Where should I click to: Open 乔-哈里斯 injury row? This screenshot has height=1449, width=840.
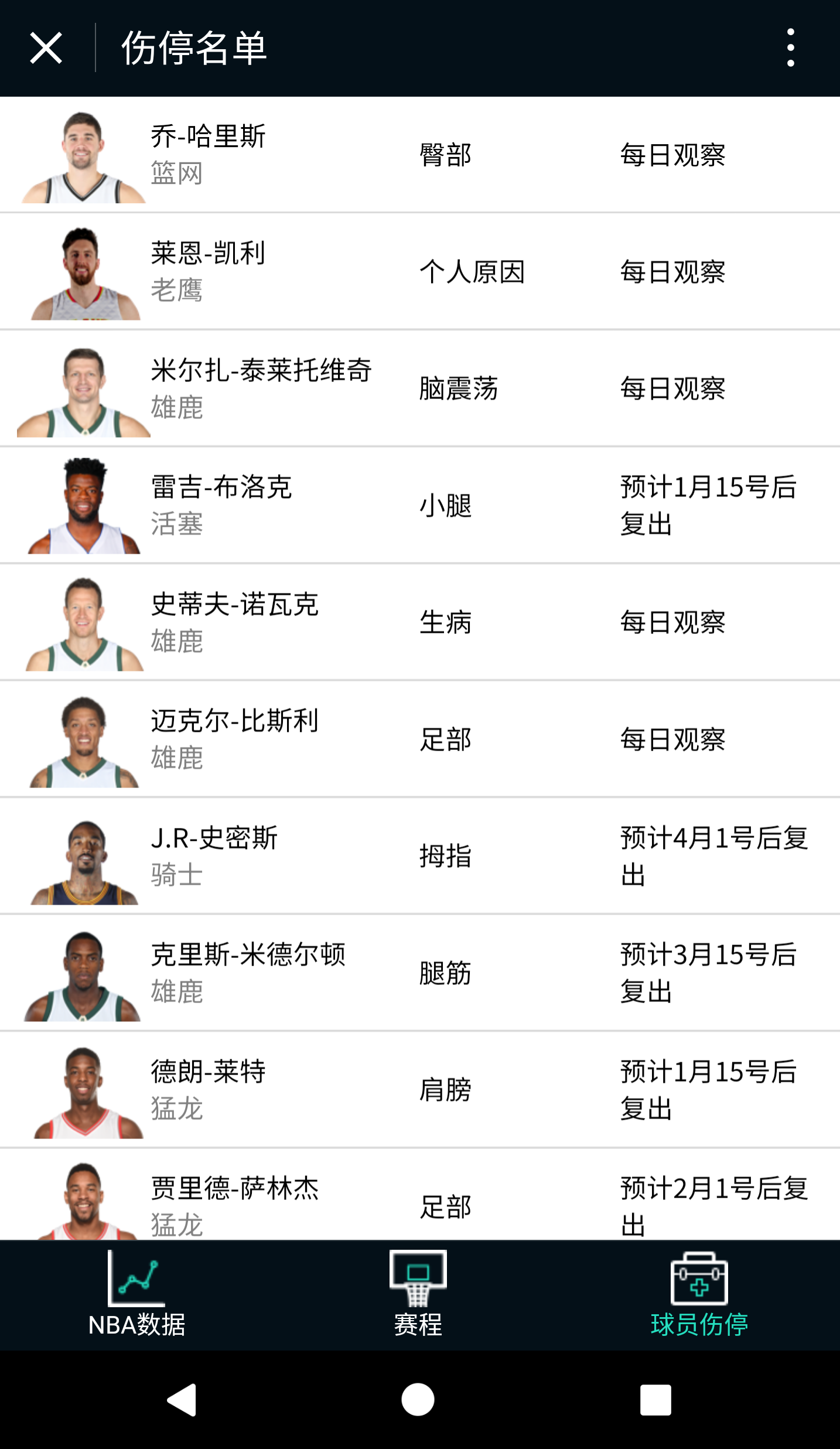419,155
